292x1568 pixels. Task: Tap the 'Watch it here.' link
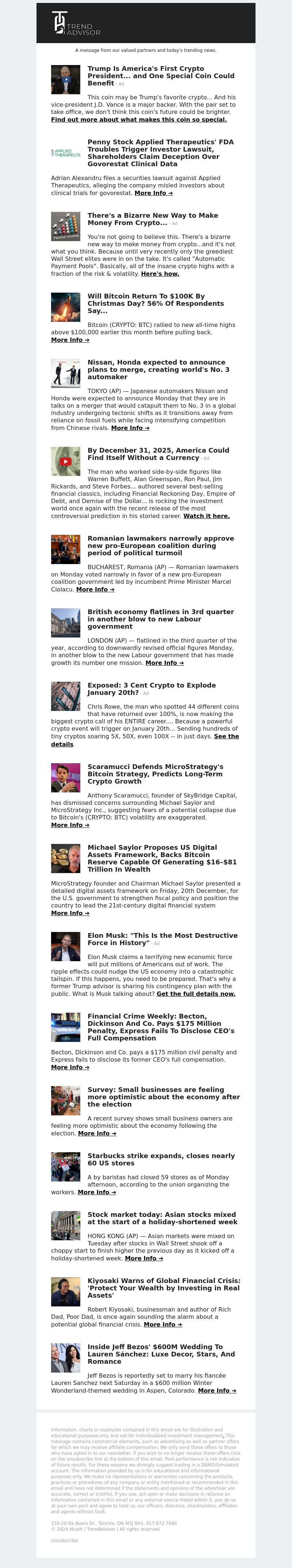pyautogui.click(x=206, y=516)
